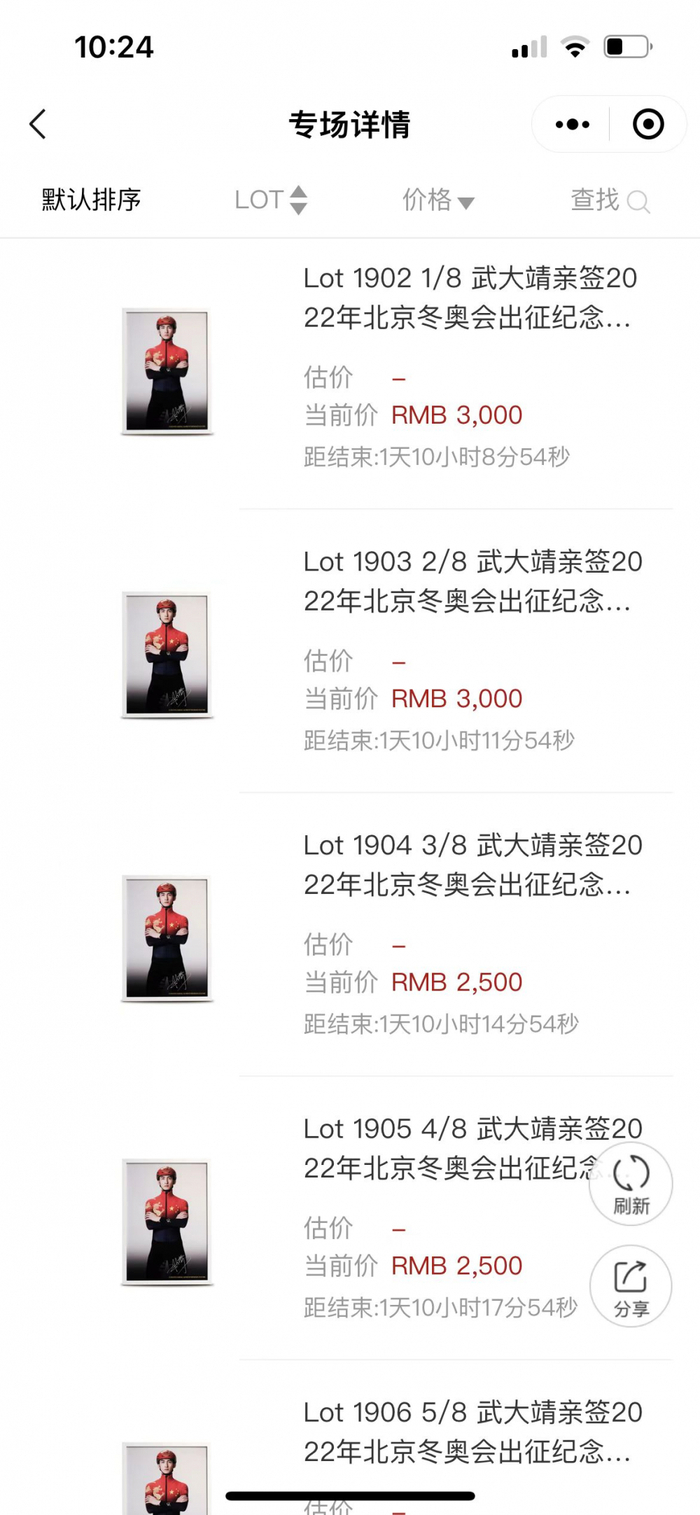
Task: Select 默认排序 default sorting
Action: click(91, 200)
